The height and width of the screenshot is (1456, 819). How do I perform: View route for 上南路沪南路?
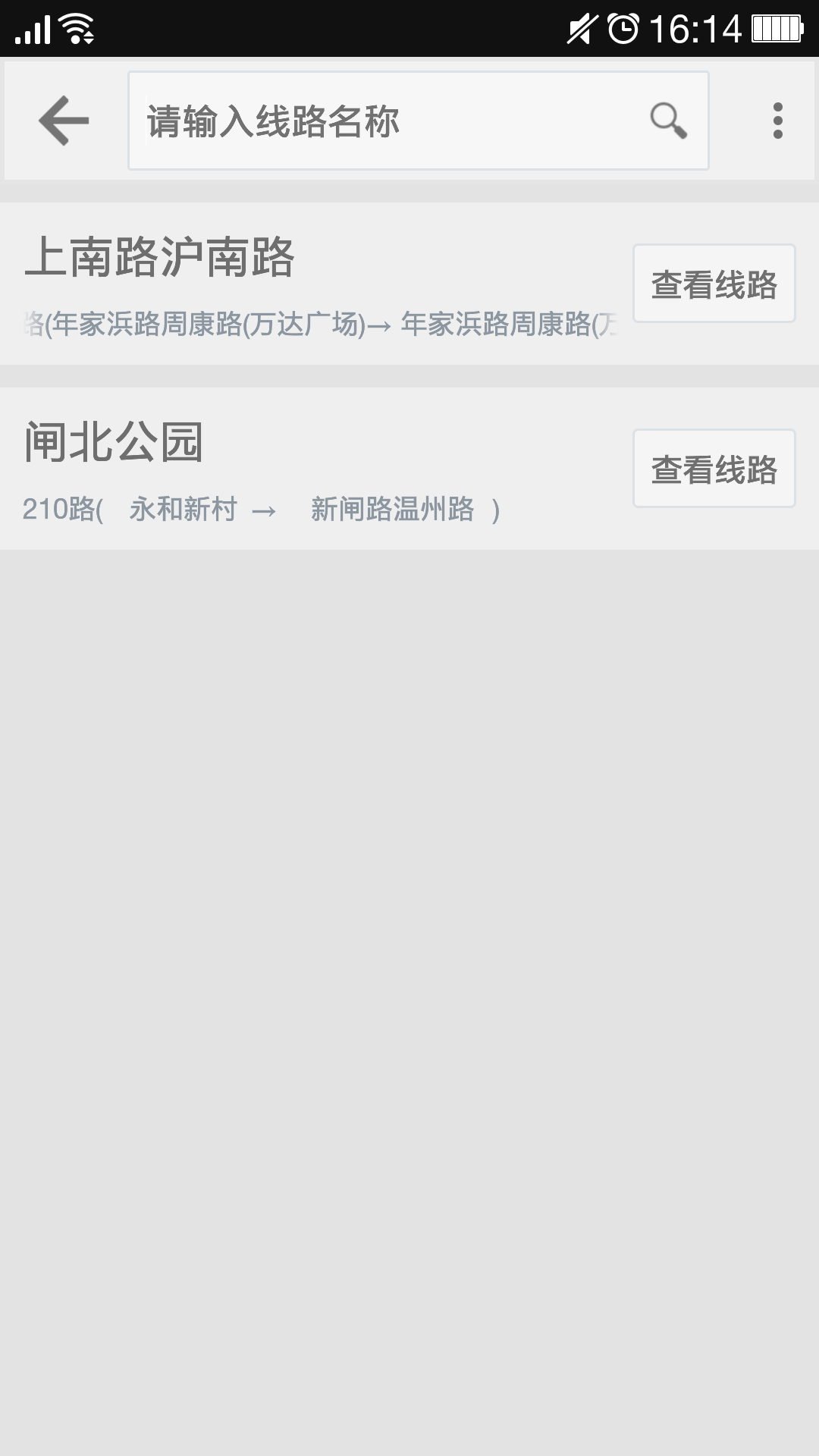(x=714, y=284)
